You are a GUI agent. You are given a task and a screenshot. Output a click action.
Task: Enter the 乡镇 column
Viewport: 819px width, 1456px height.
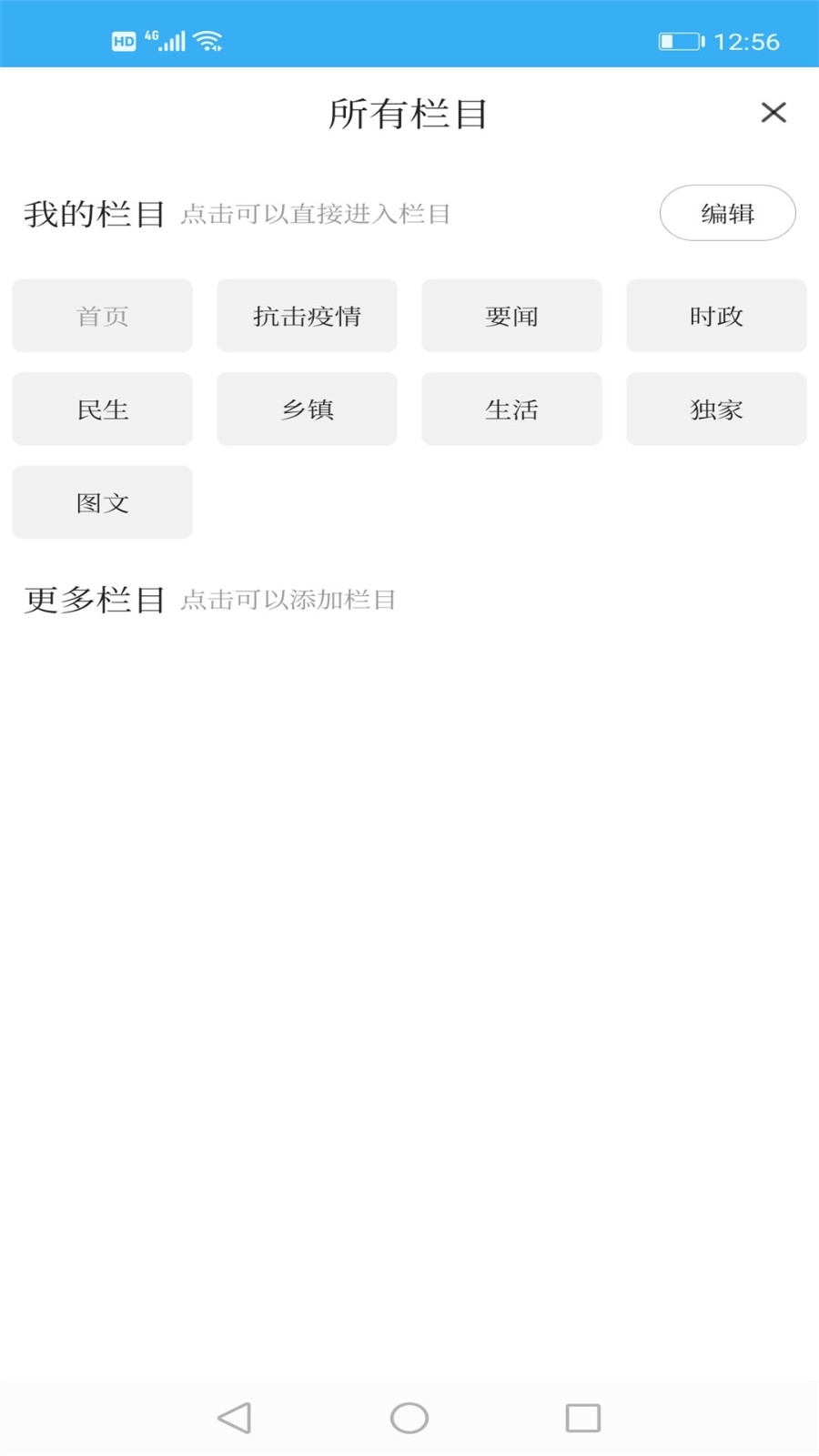307,409
